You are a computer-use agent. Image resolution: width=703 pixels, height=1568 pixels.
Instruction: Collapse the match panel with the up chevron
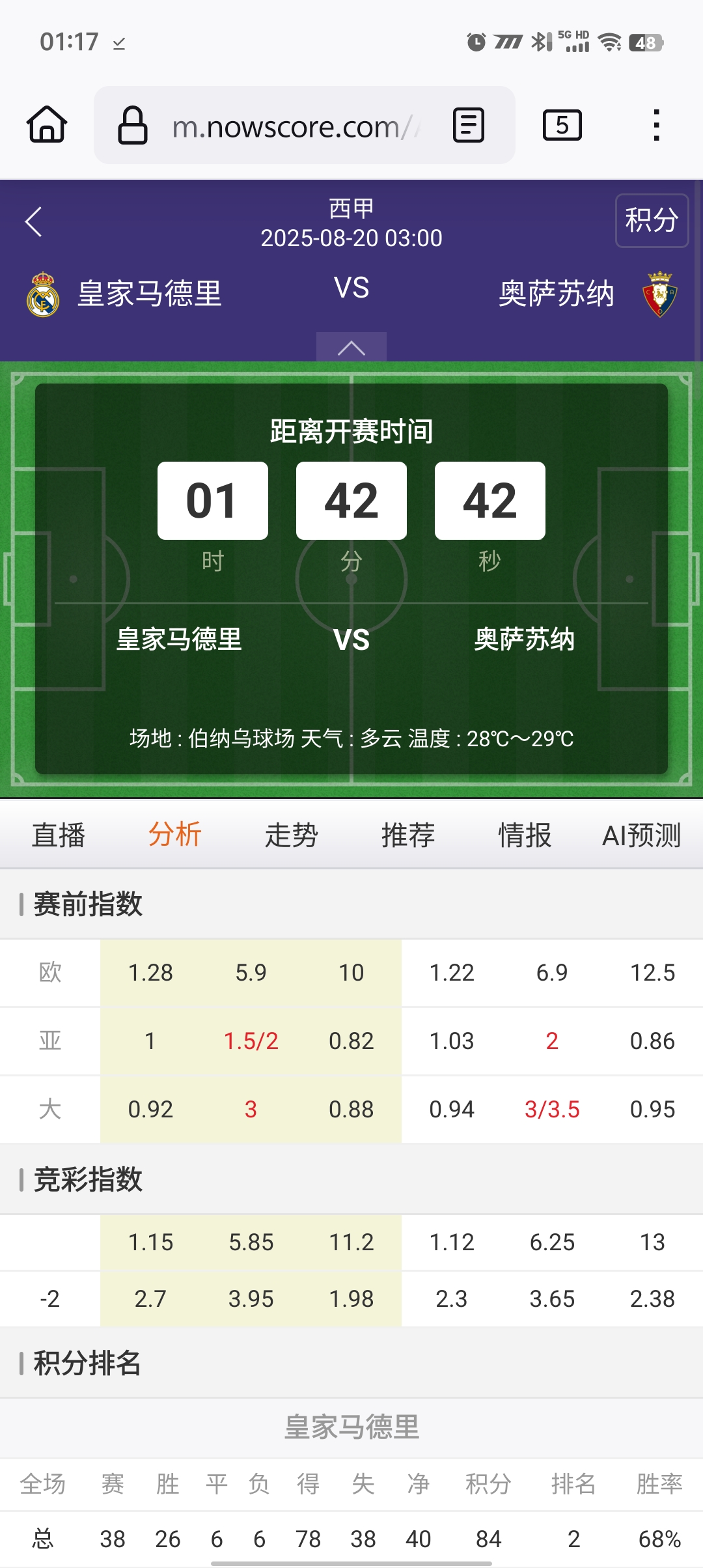point(351,348)
